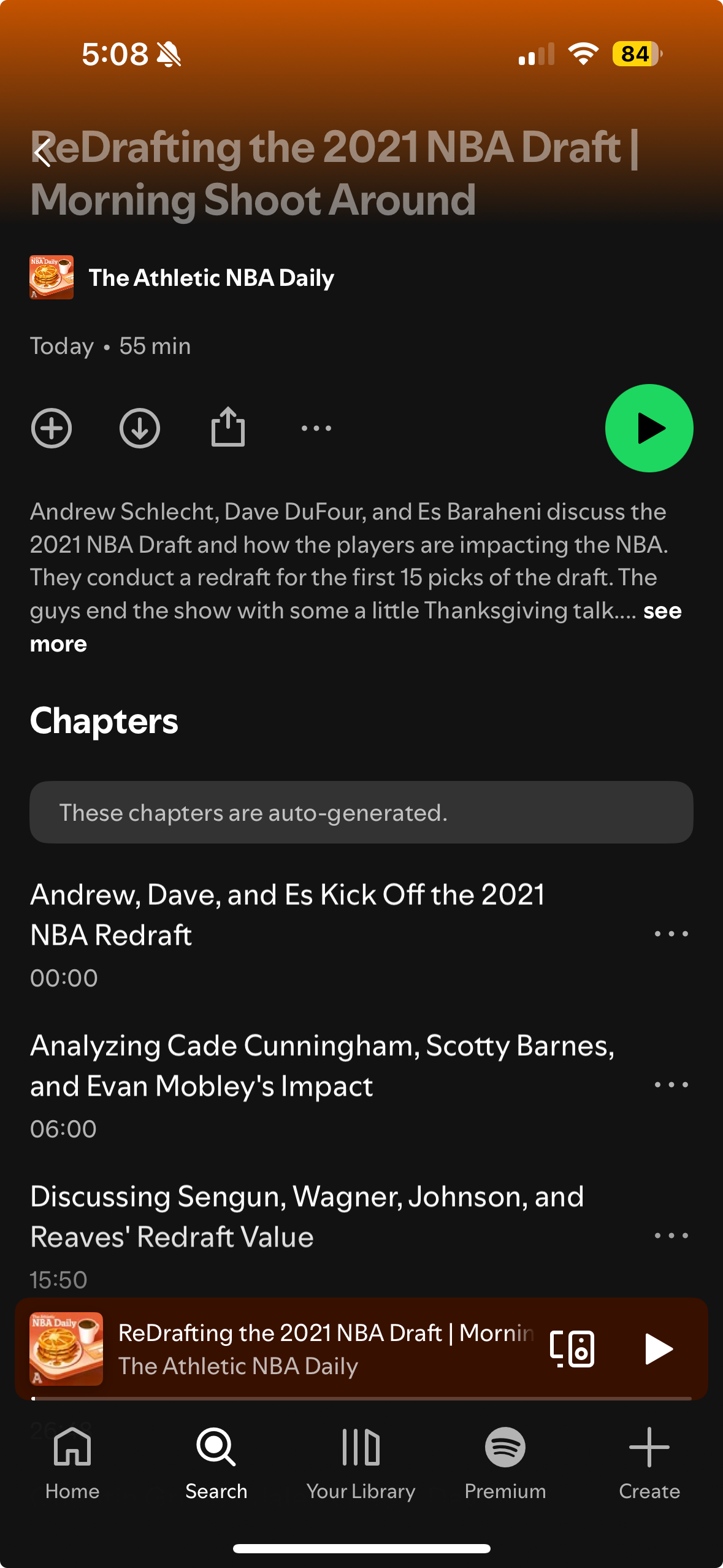Go back using the top-left arrow
Viewport: 723px width, 1568px height.
(43, 153)
